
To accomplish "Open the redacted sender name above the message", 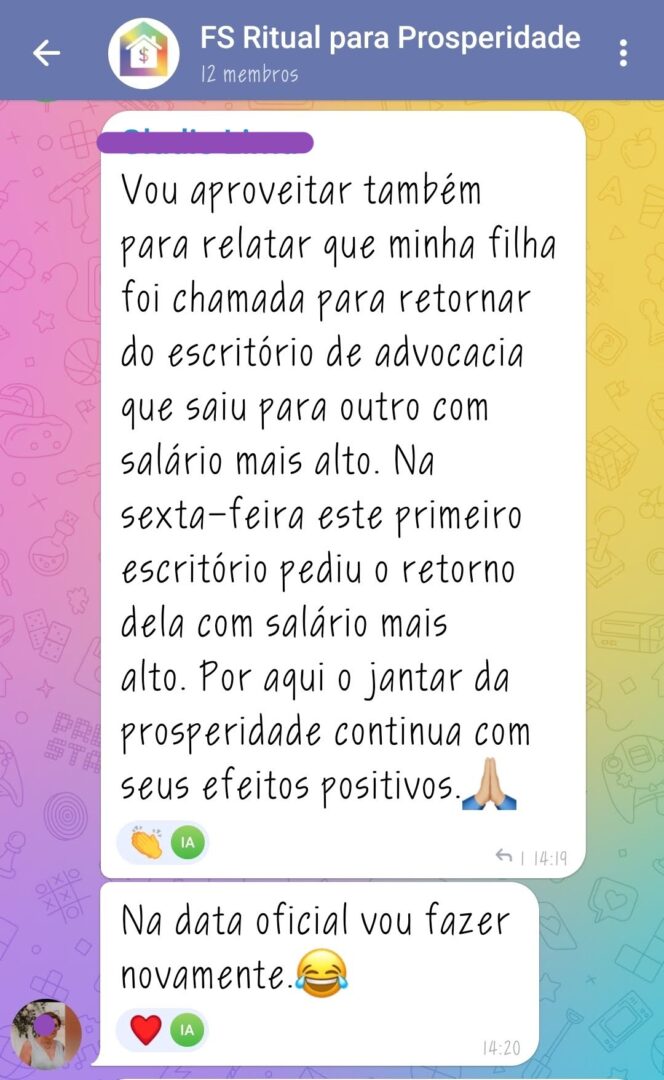I will click(205, 141).
